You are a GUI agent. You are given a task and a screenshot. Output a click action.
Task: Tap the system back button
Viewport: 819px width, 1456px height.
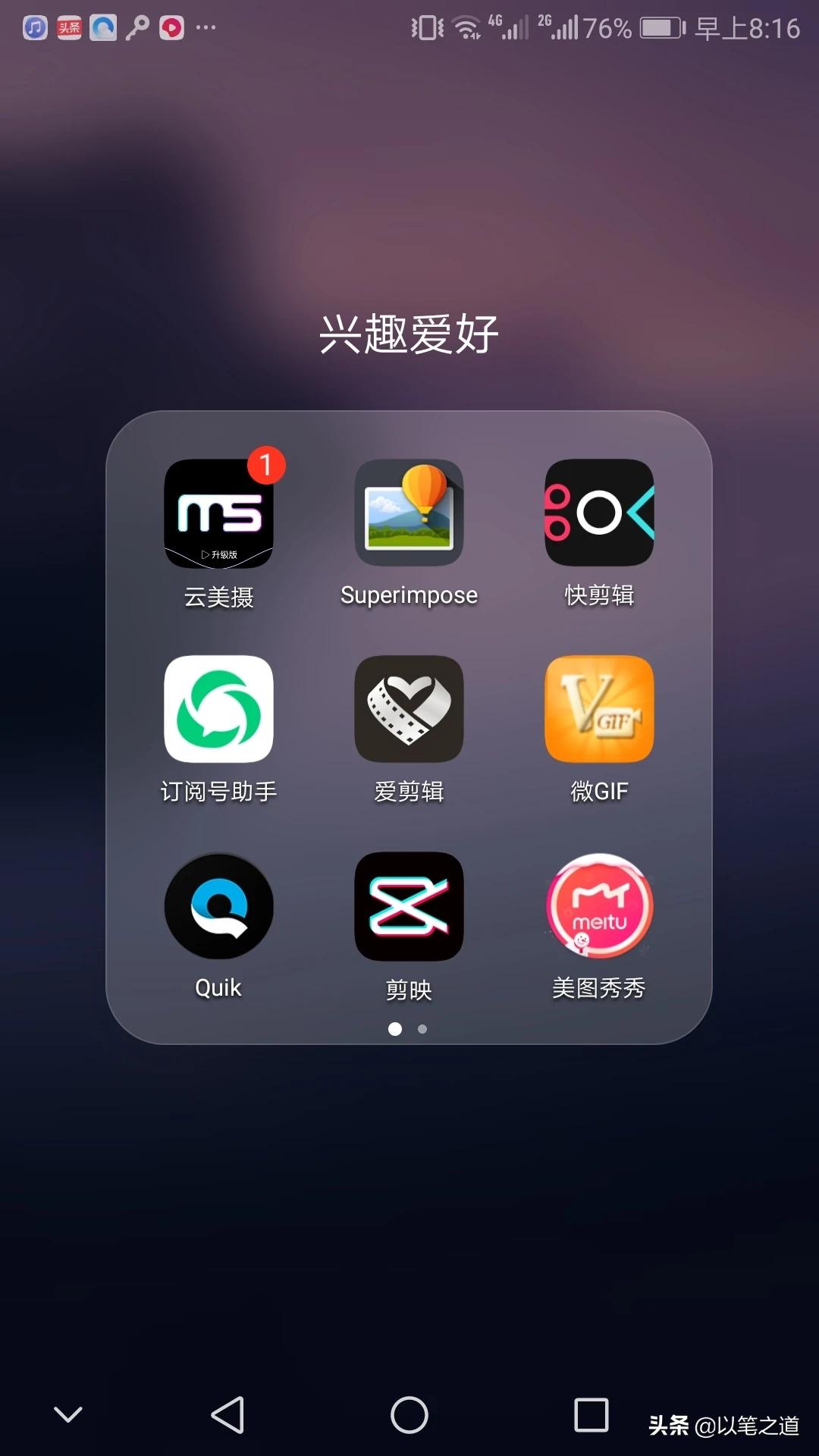227,1415
